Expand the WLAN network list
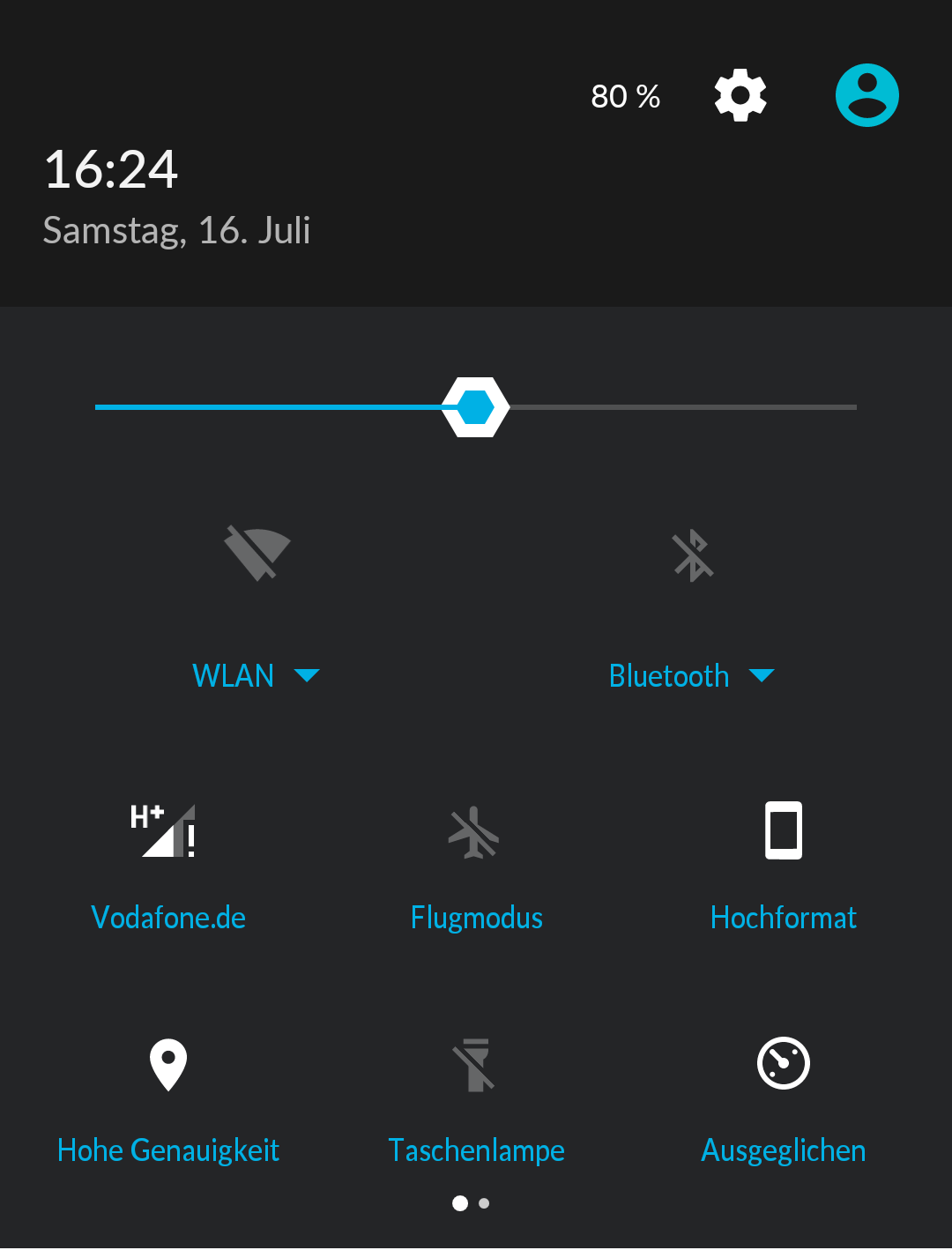Image resolution: width=952 pixels, height=1250 pixels. pyautogui.click(x=307, y=675)
